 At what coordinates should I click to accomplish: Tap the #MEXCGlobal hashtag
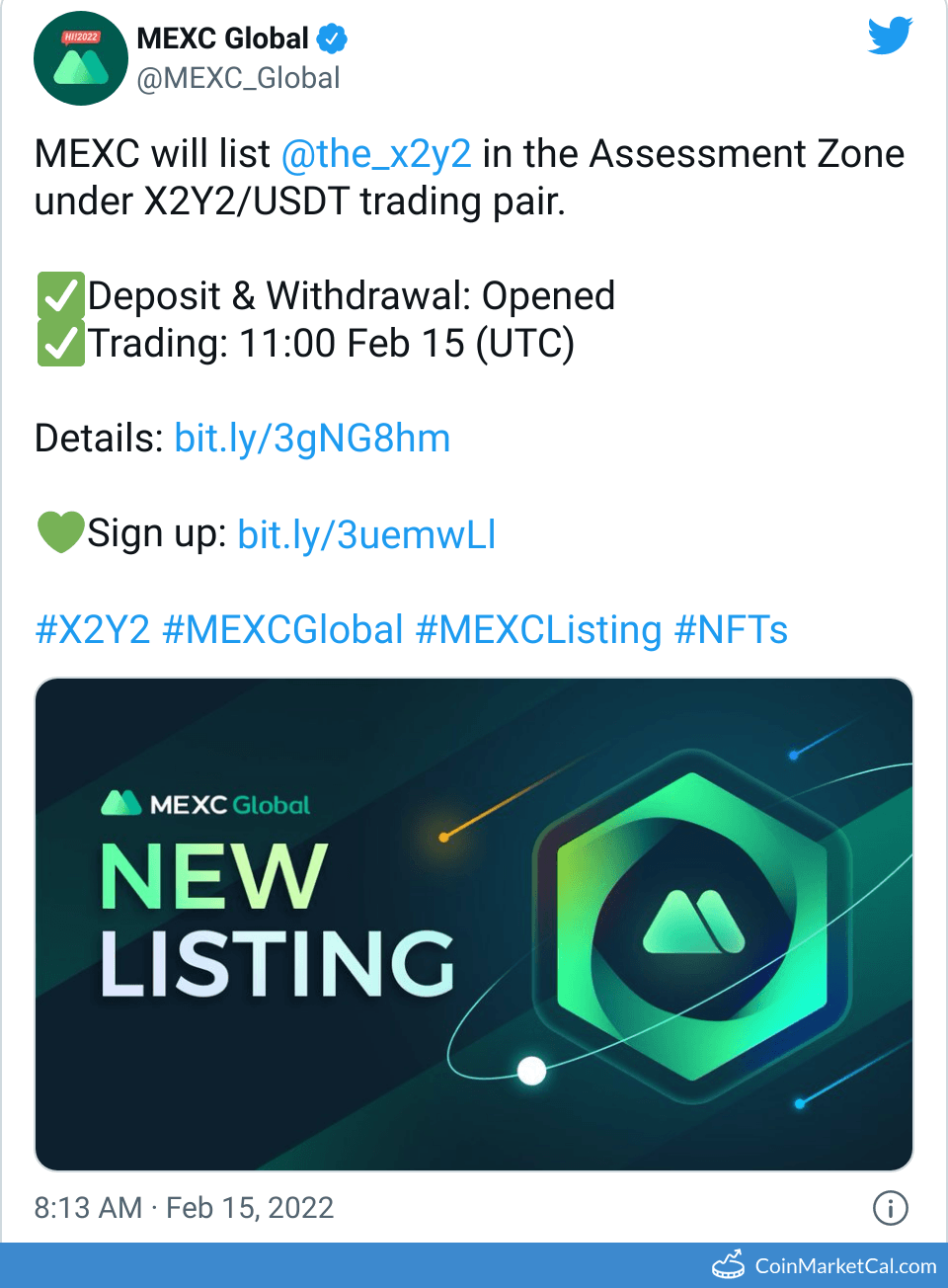pos(282,630)
